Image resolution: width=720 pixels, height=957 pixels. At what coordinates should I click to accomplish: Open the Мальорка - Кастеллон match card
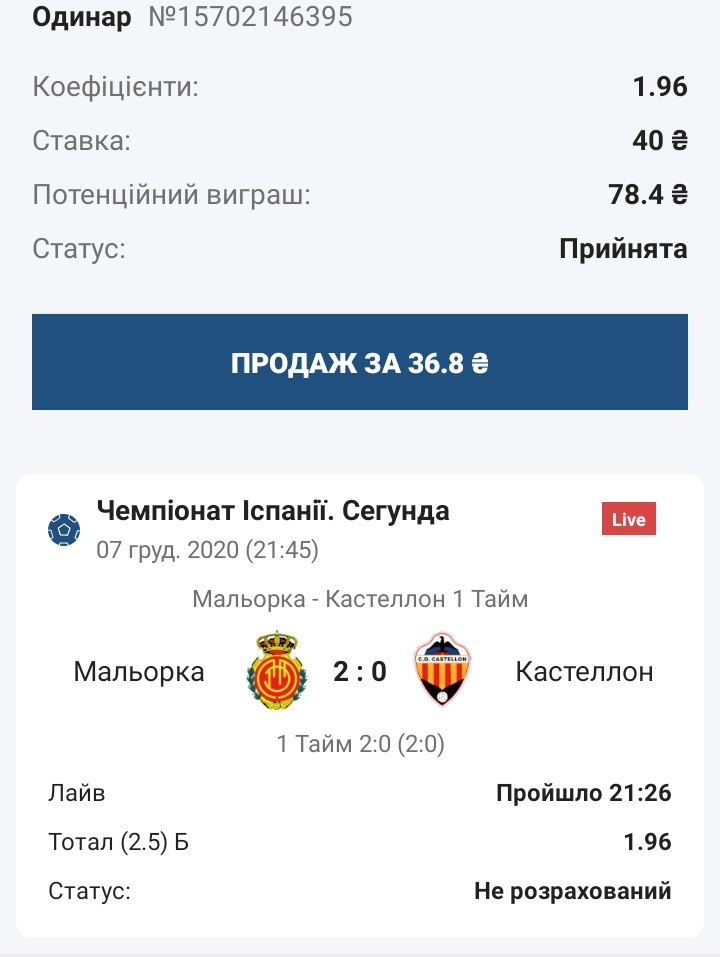(359, 671)
